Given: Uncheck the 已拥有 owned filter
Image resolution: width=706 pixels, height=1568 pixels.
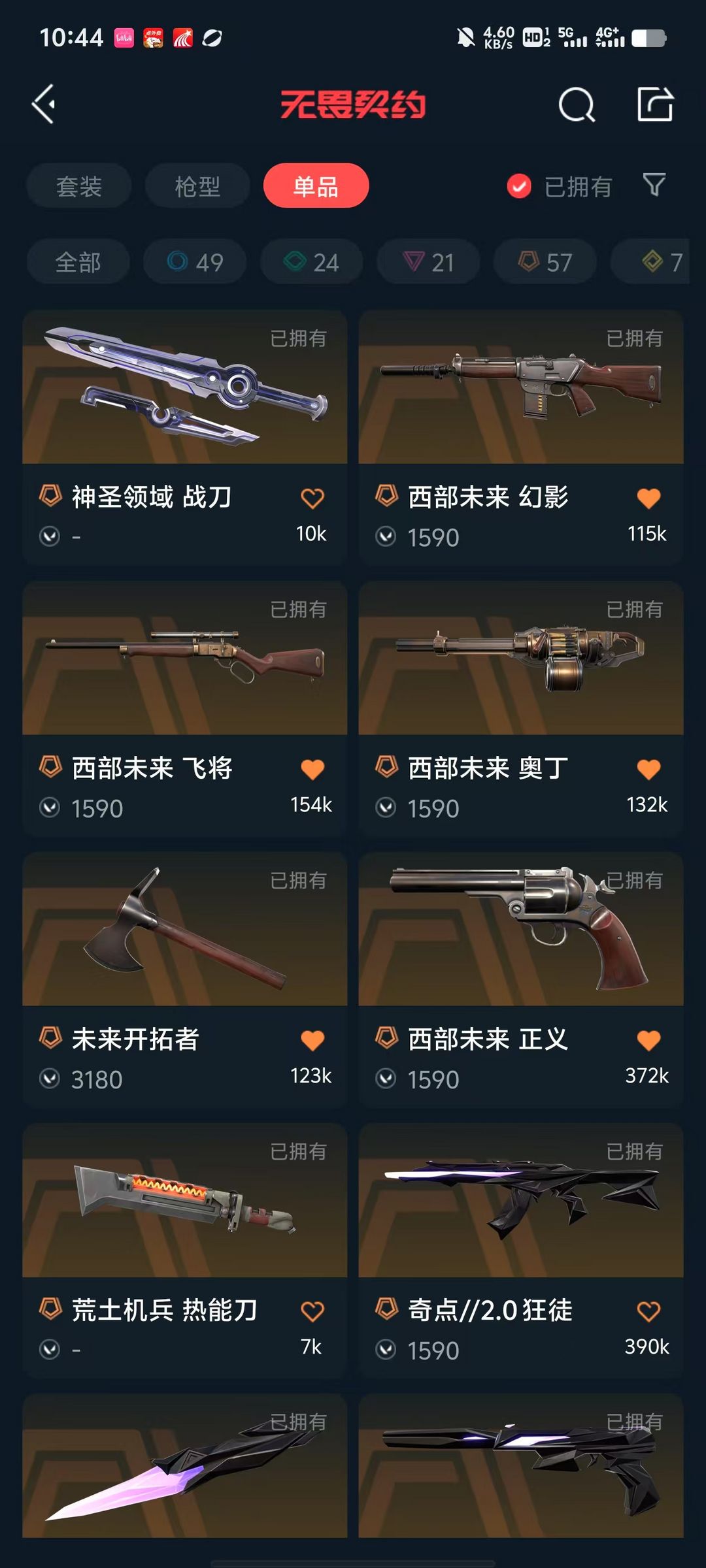Looking at the screenshot, I should point(559,186).
